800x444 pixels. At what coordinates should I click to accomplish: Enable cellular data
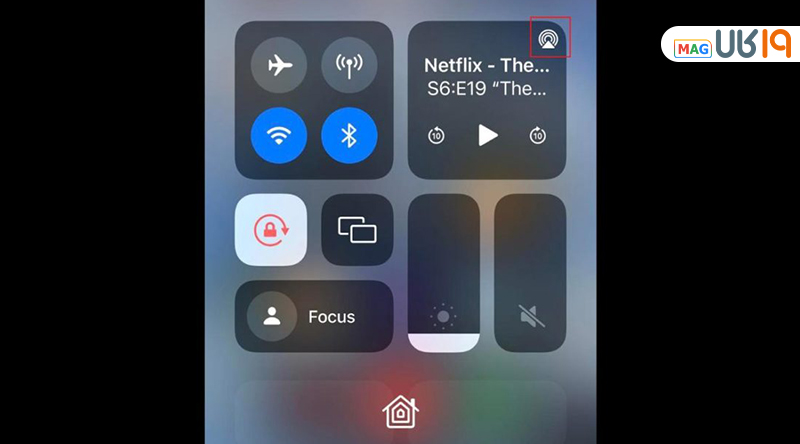point(348,66)
